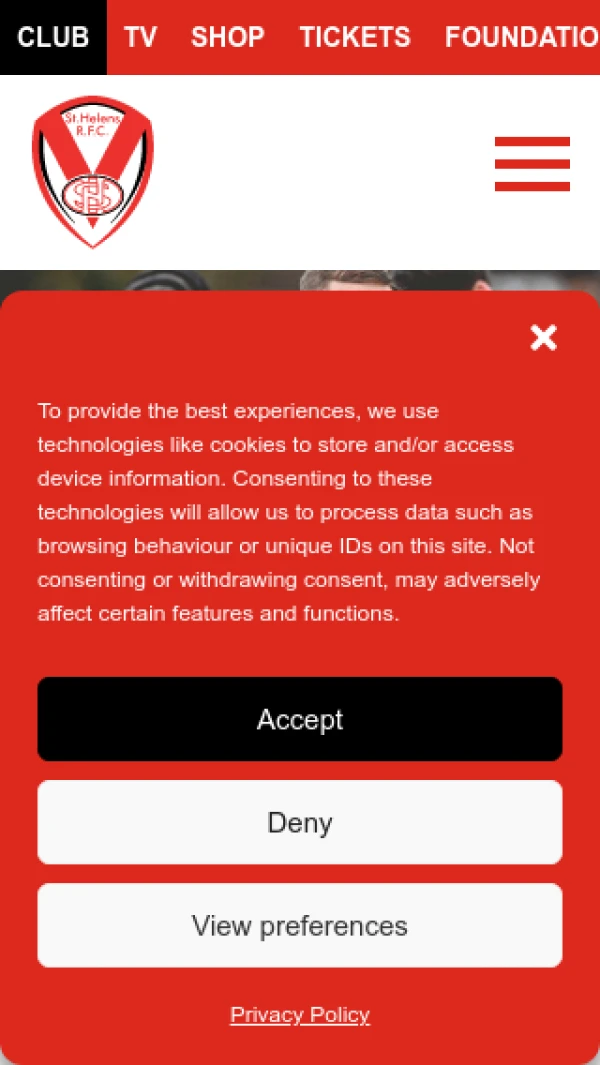
Task: Dismiss the cookie consent dialog
Action: [543, 338]
